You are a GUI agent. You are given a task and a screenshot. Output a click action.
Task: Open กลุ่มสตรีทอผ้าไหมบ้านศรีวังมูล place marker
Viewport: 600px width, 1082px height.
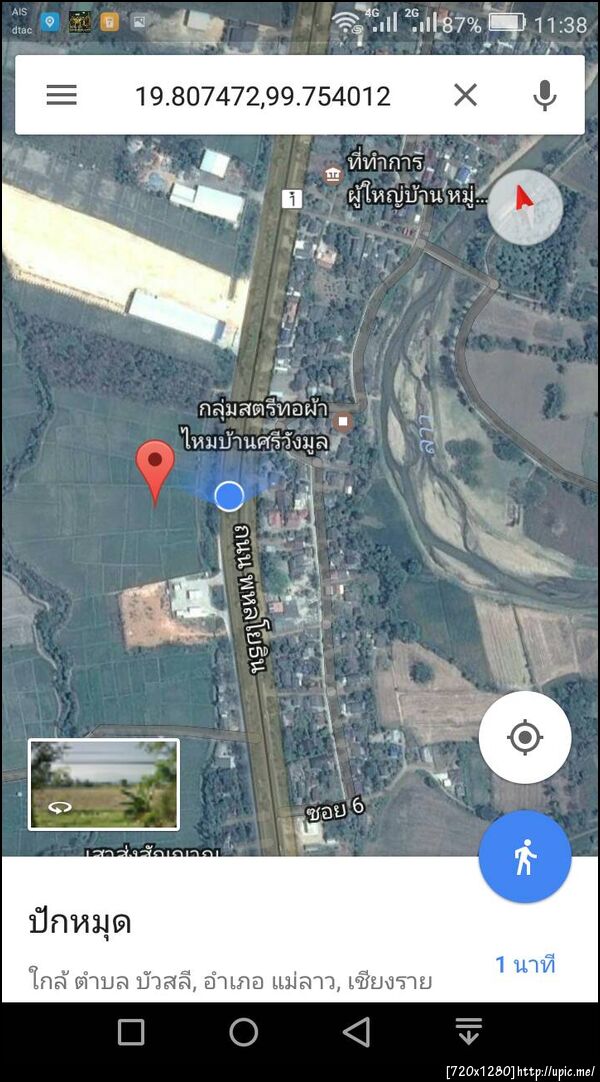coord(344,422)
